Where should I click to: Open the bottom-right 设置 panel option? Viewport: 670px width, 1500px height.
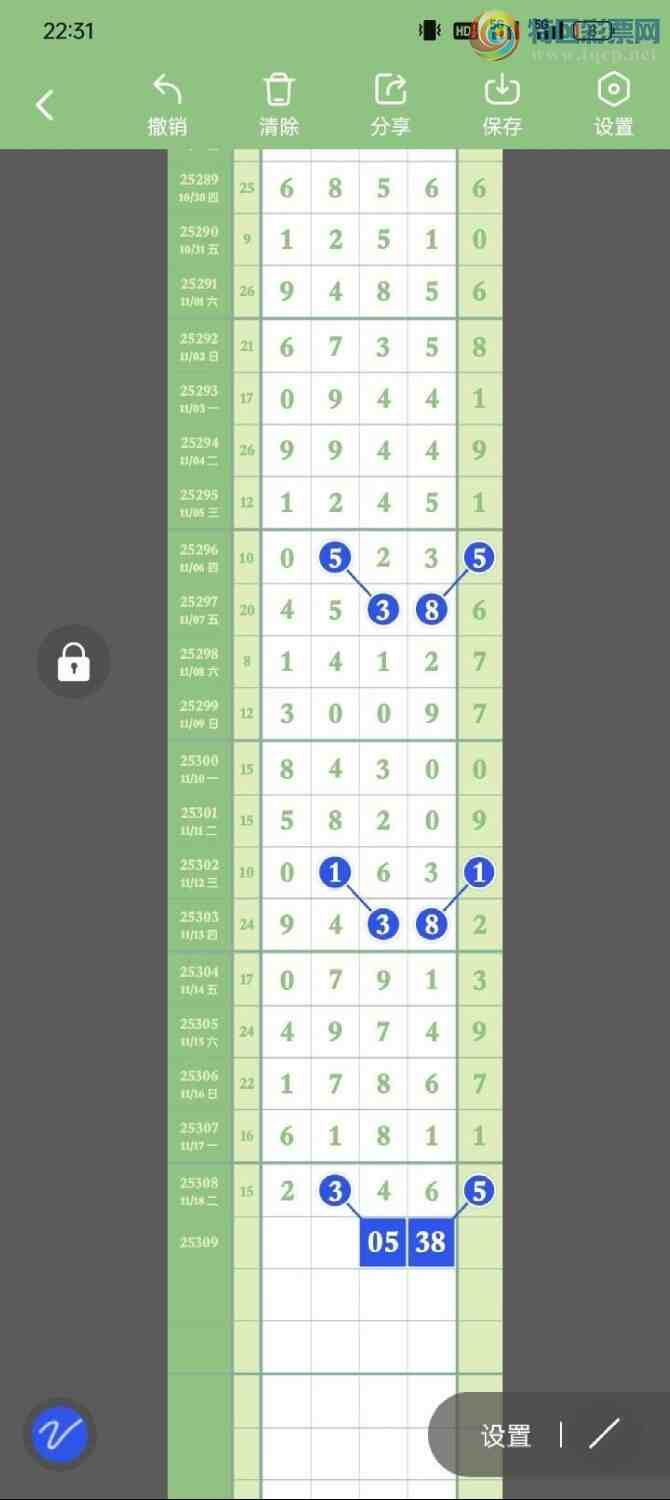pyautogui.click(x=506, y=1436)
